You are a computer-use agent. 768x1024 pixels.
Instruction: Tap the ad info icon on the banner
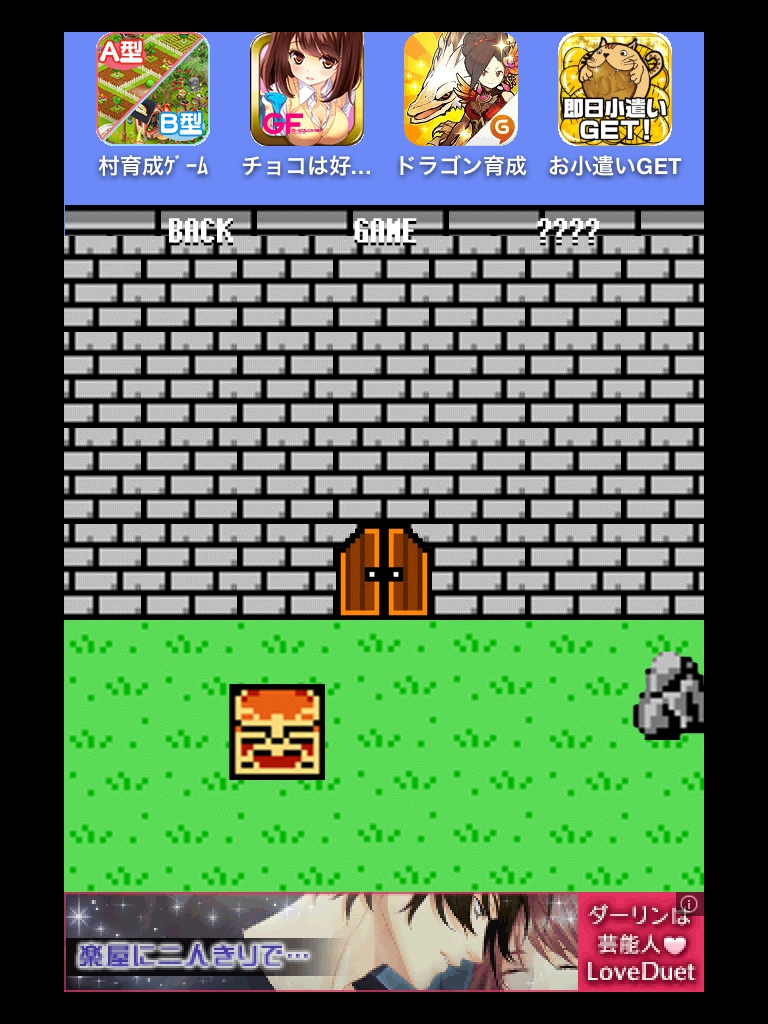(689, 904)
